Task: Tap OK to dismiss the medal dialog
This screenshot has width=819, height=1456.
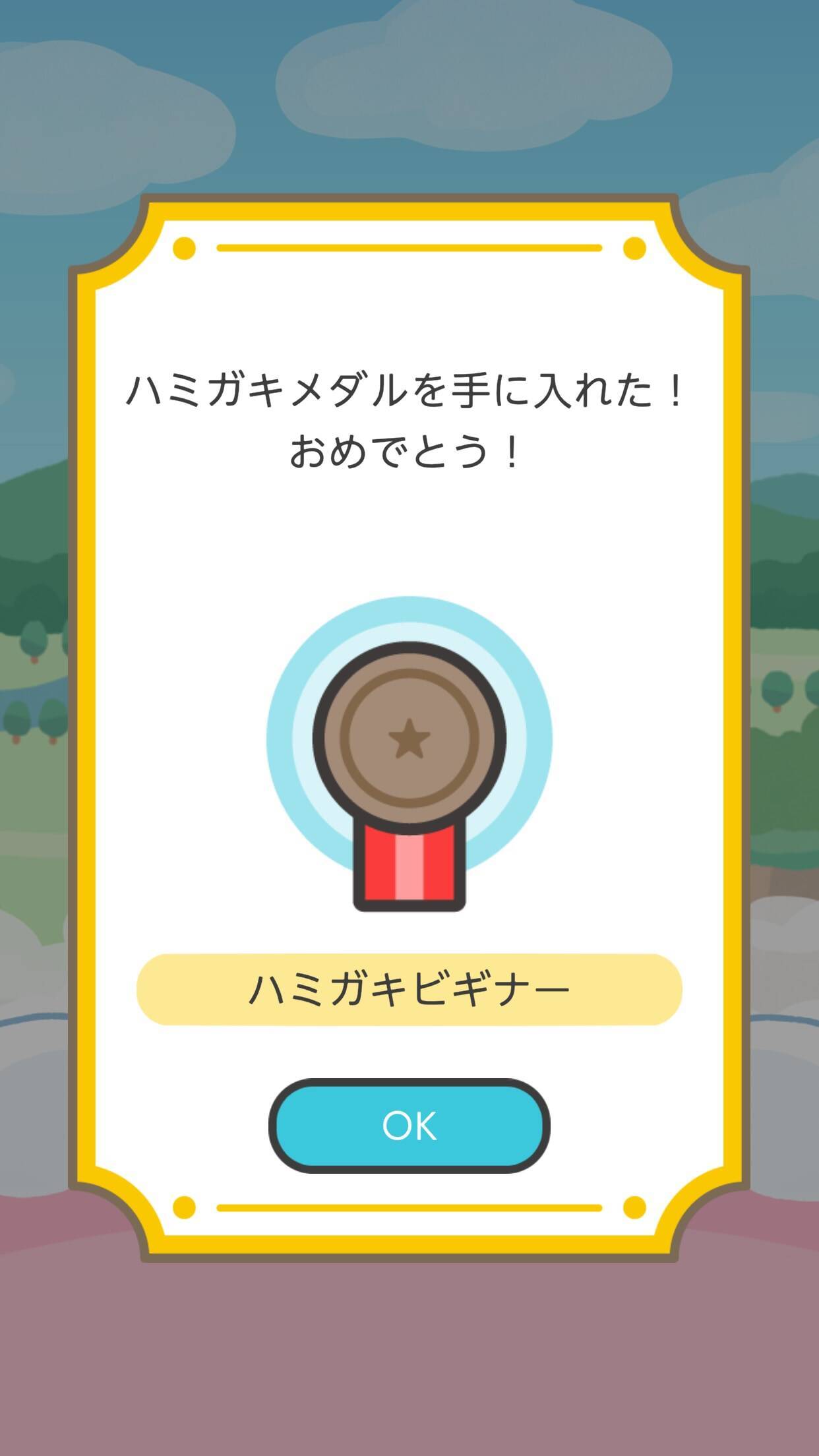Action: point(409,1126)
